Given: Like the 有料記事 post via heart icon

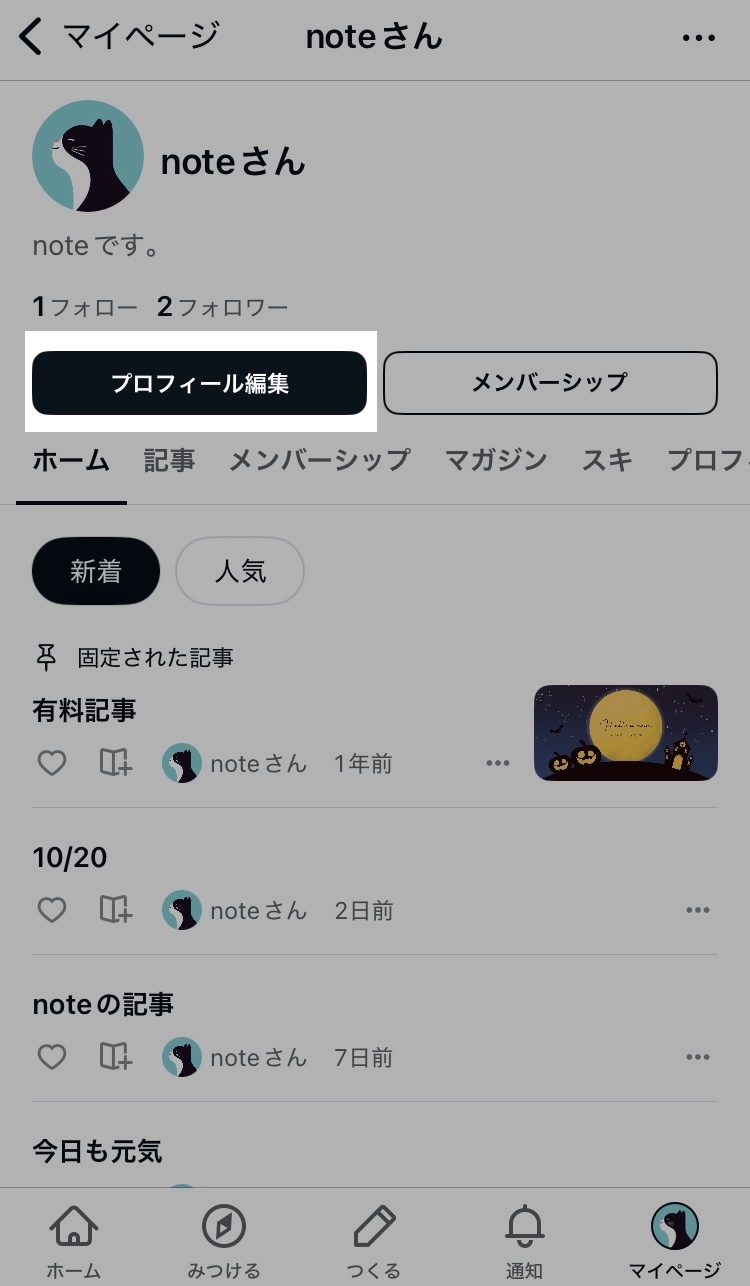Looking at the screenshot, I should 51,763.
